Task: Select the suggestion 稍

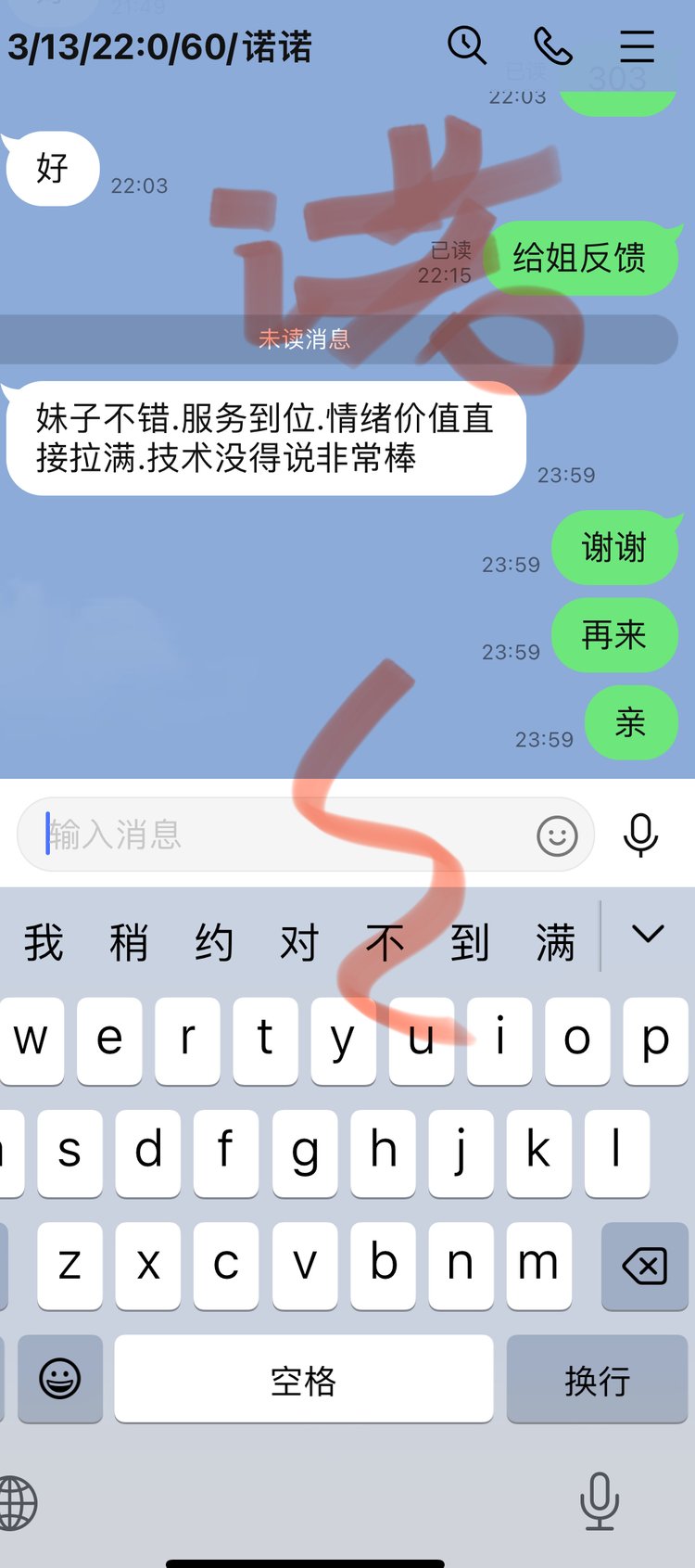Action: click(x=129, y=943)
